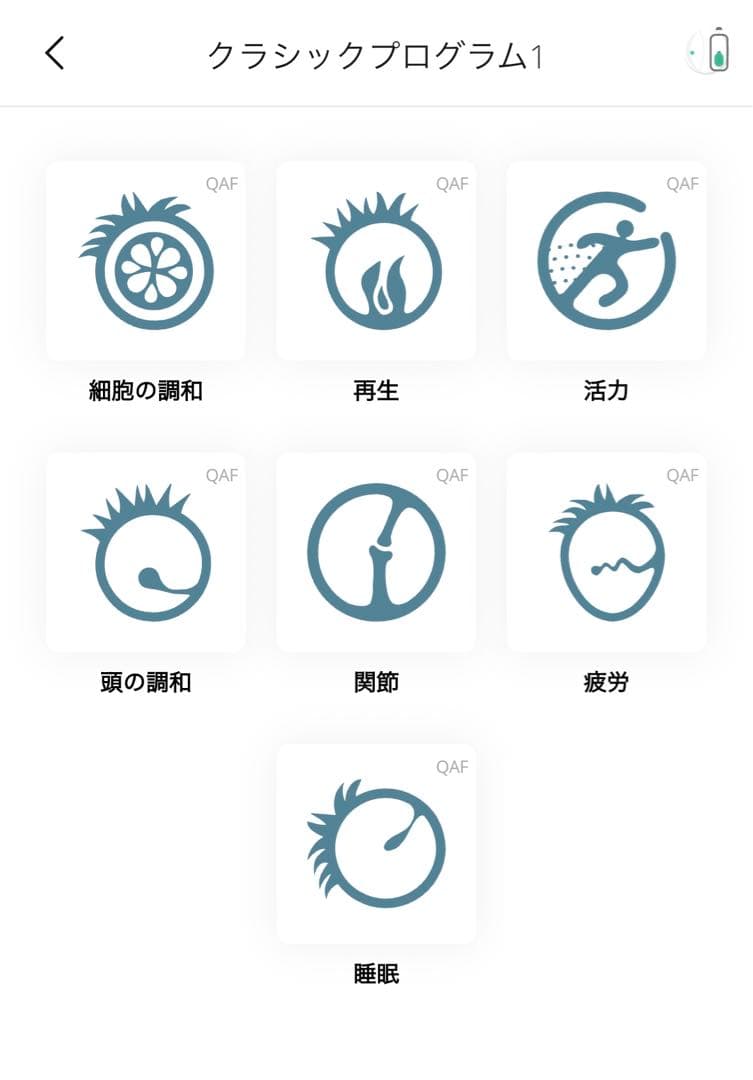Tap the QAF tag on the 睡眠 card
The width and height of the screenshot is (753, 1080).
452,767
